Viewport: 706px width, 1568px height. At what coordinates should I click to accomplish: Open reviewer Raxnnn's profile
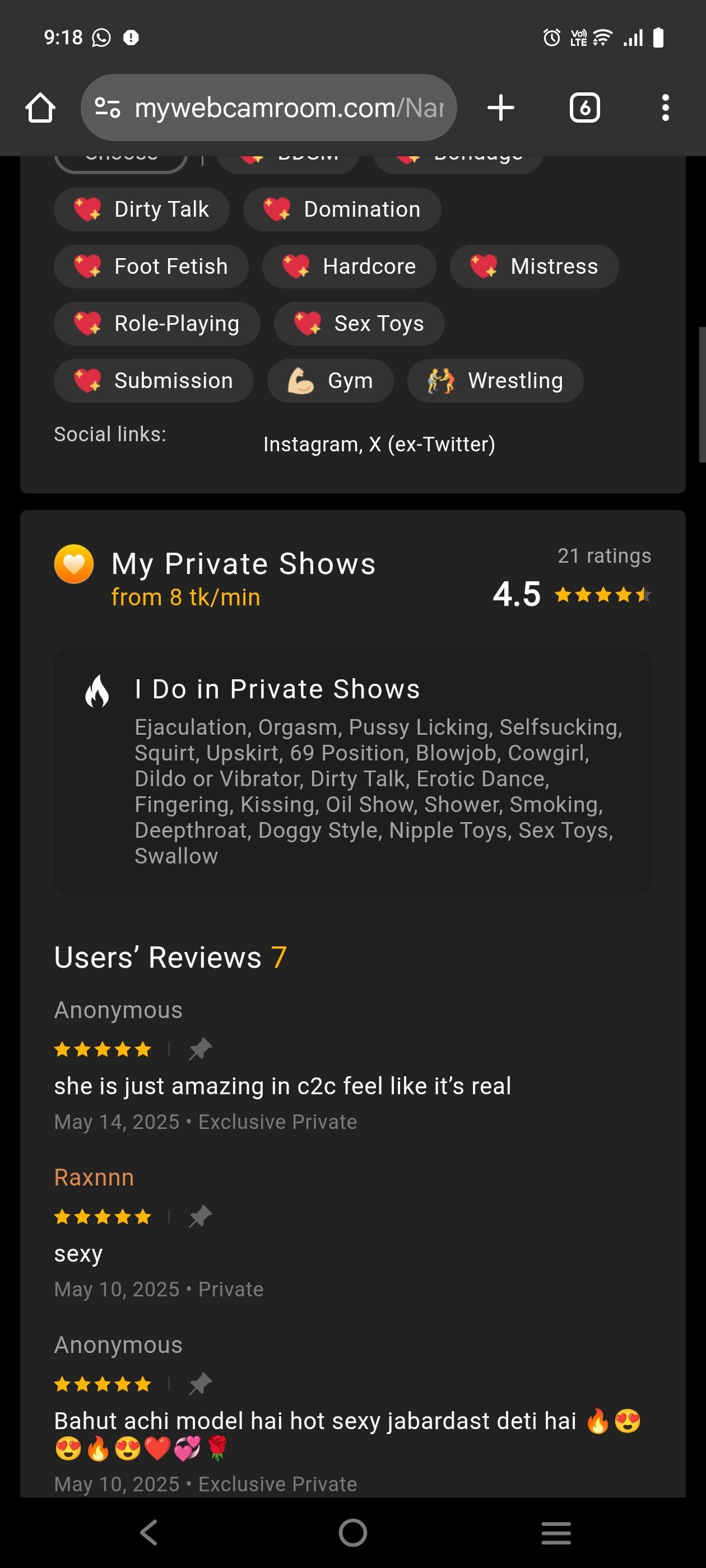94,1177
